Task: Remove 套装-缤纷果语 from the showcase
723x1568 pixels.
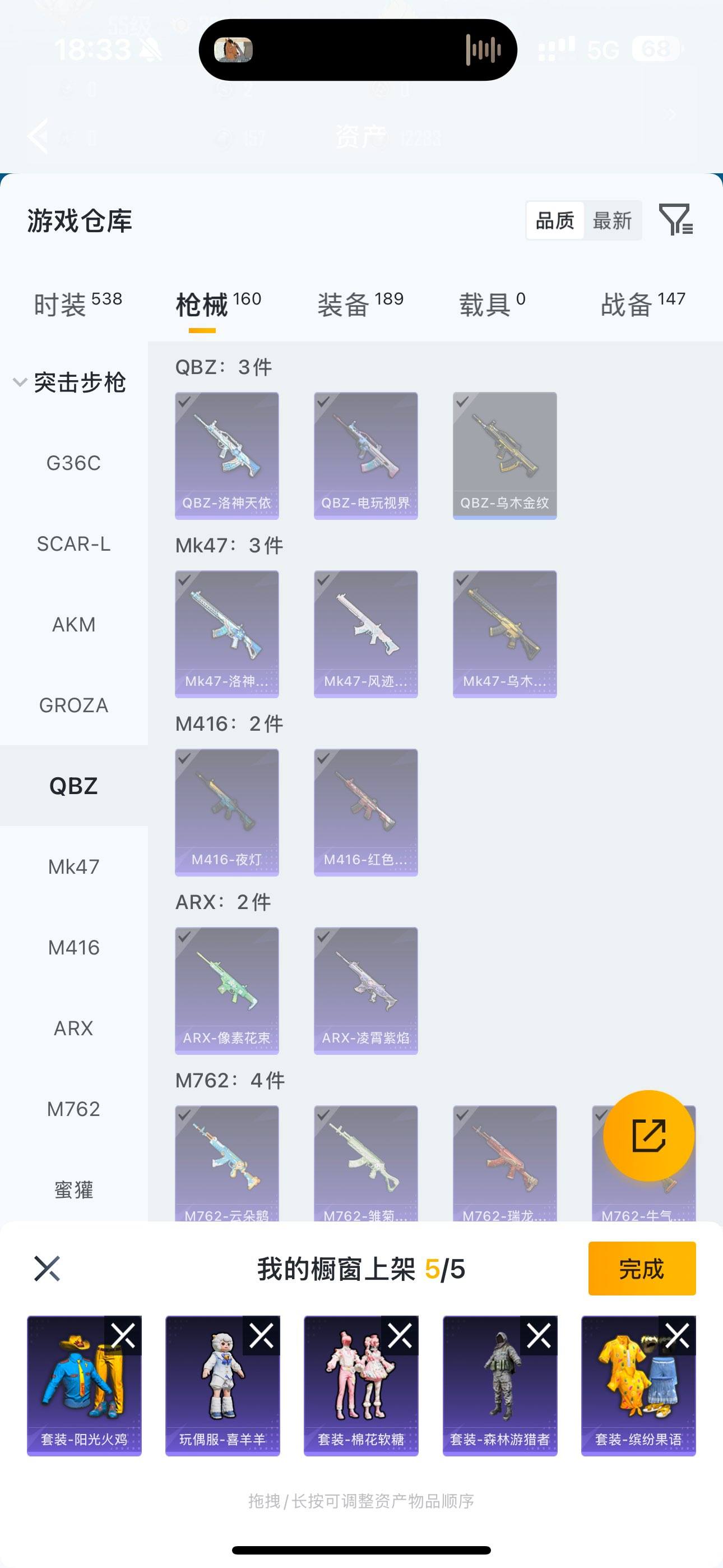Action: [x=676, y=1336]
